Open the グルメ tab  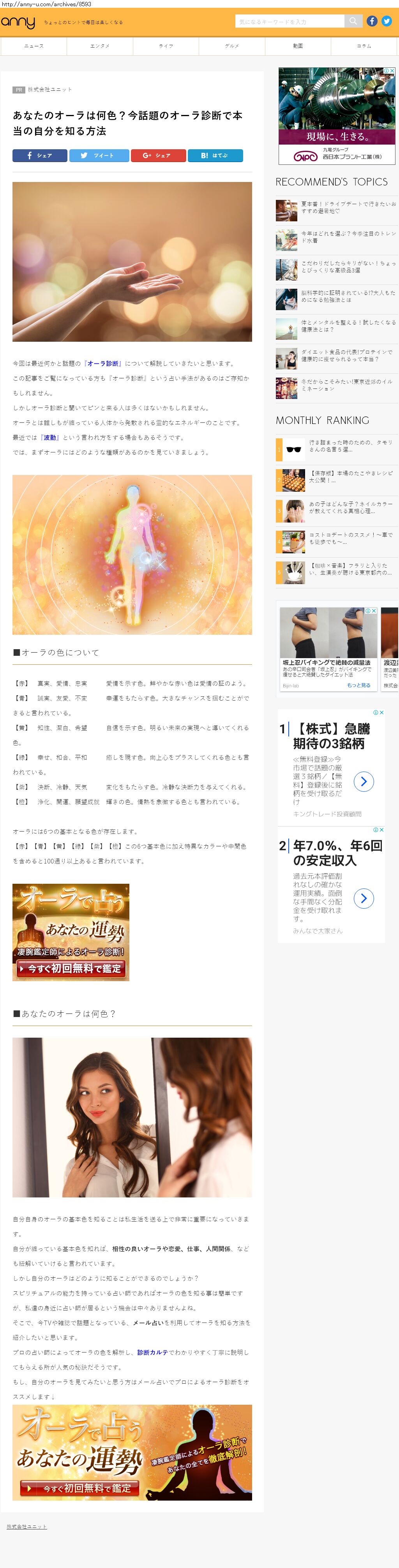pyautogui.click(x=232, y=46)
